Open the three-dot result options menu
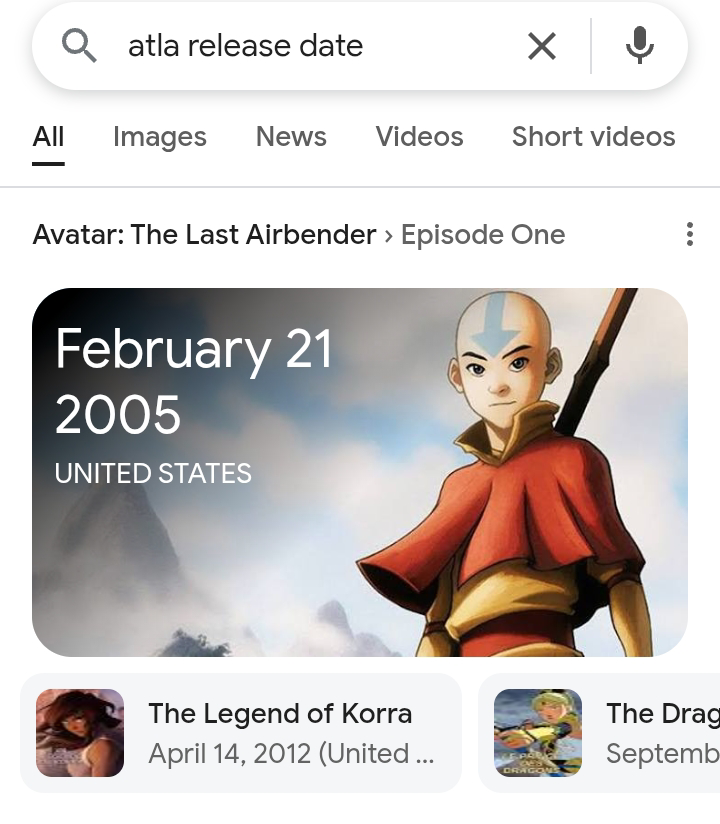This screenshot has height=824, width=720. 689,235
